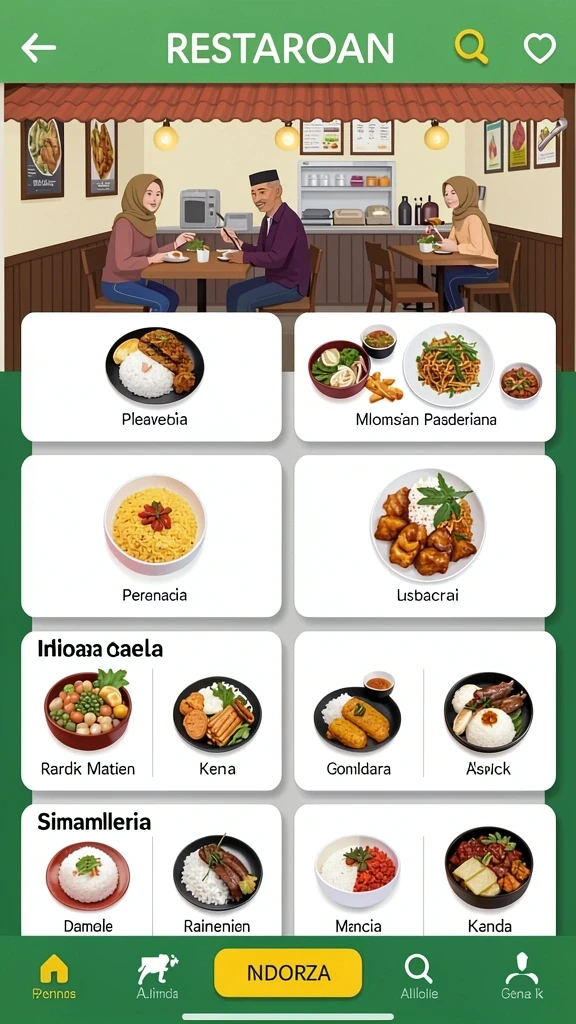Open the Mancia dish
The width and height of the screenshot is (576, 1024).
pyautogui.click(x=358, y=882)
